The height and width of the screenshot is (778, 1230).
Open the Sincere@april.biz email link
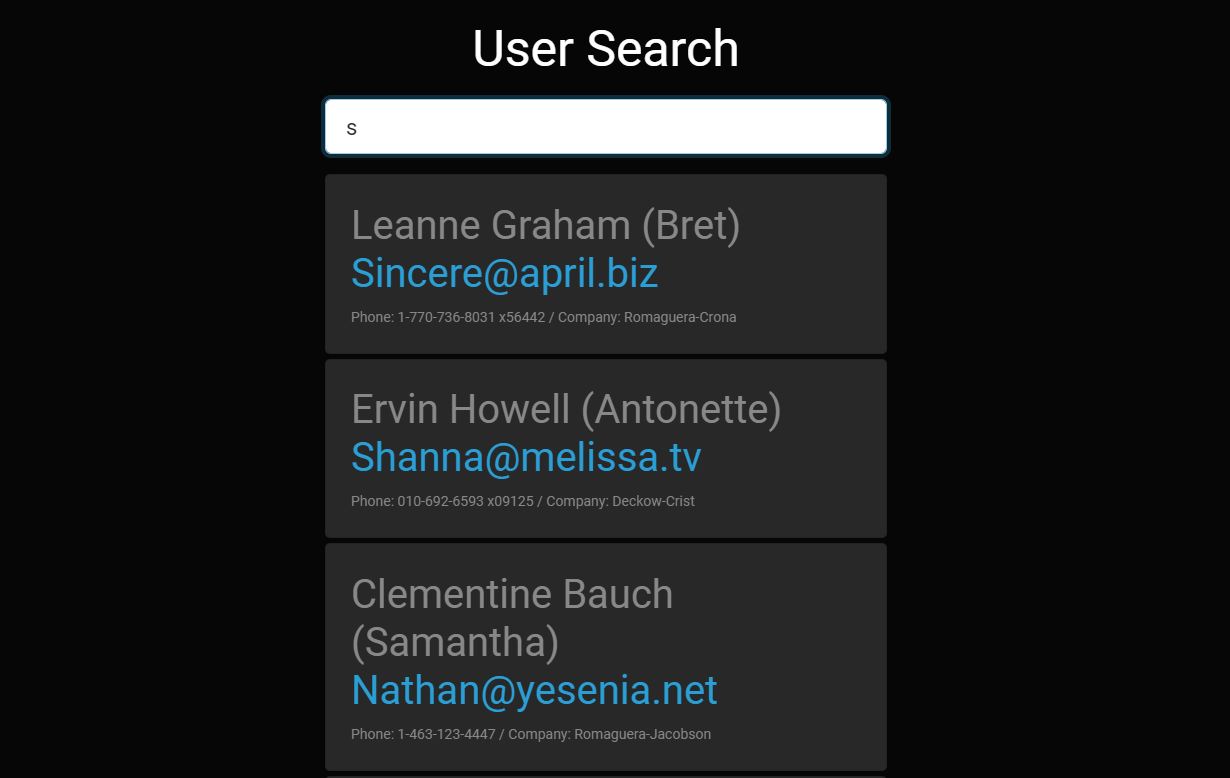tap(504, 273)
